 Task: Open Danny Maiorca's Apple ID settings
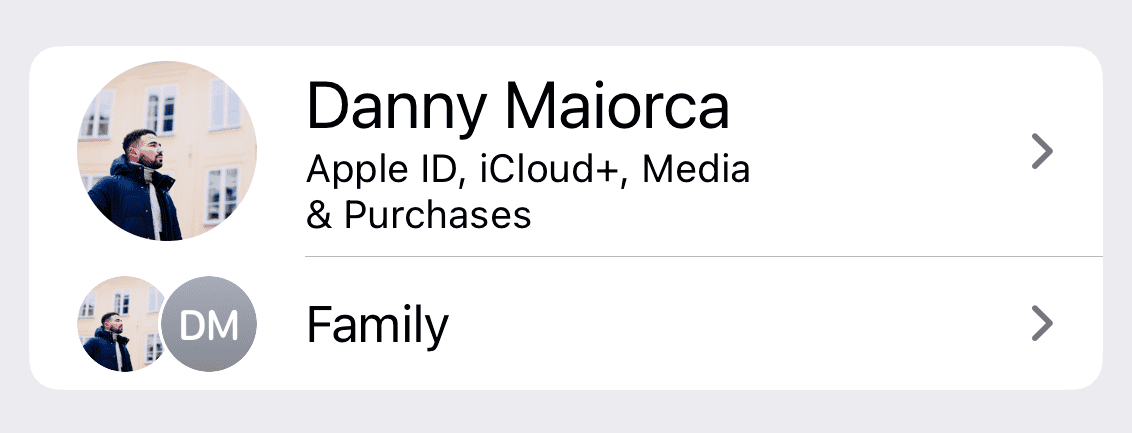pyautogui.click(x=566, y=152)
